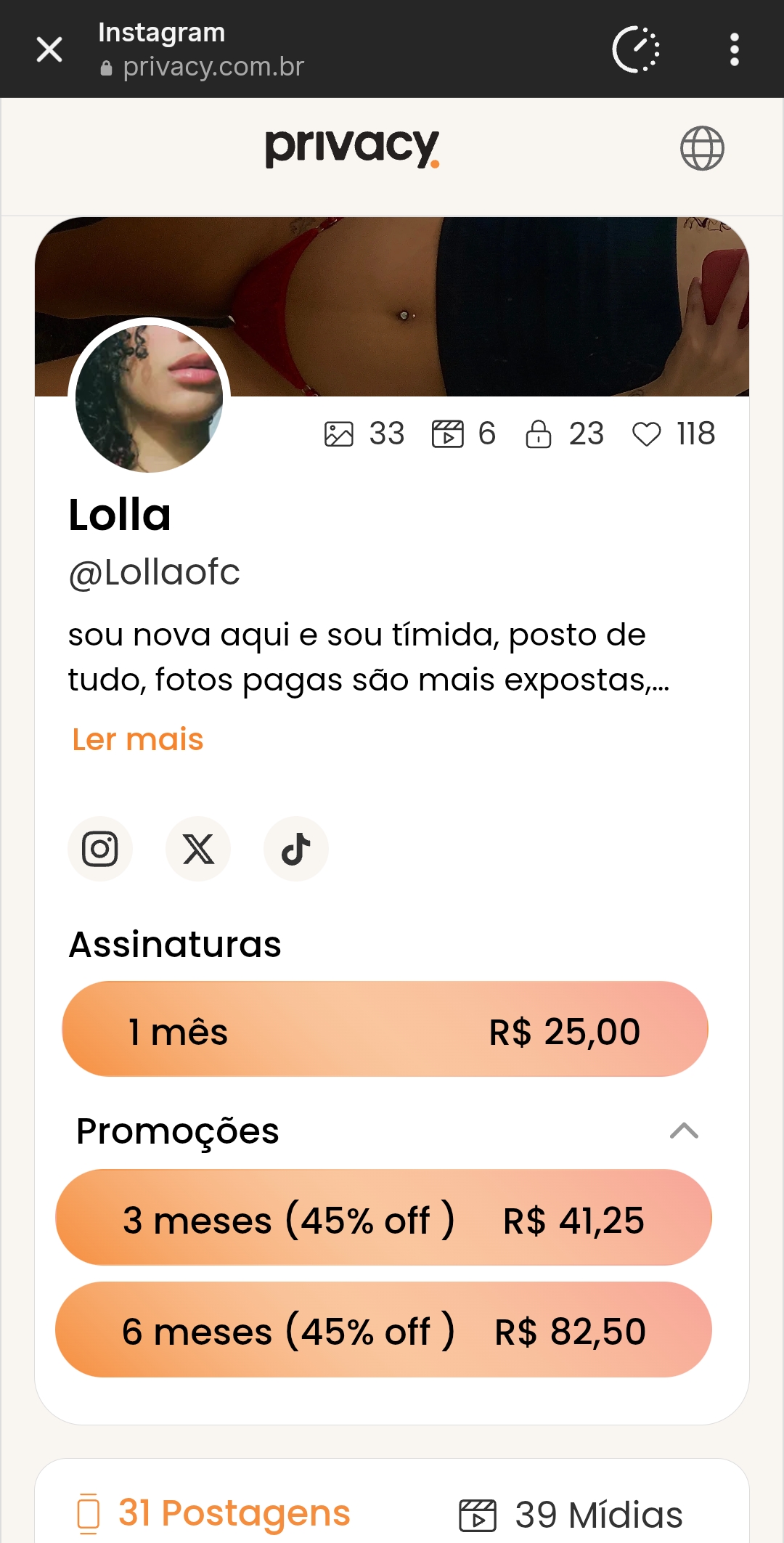This screenshot has height=1543, width=784.
Task: Change language with the globe icon
Action: (x=701, y=148)
